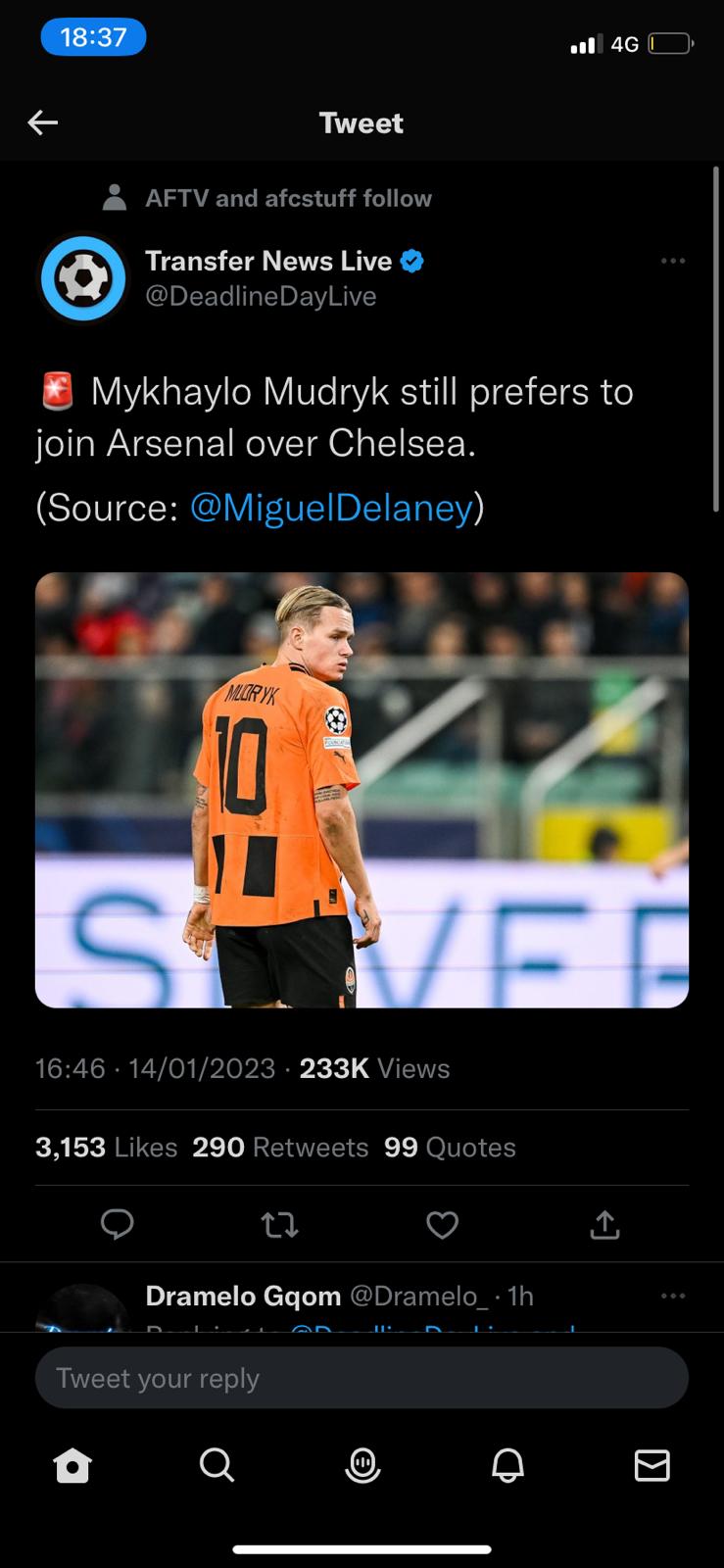Go back using the arrow
The width and height of the screenshot is (724, 1568).
[43, 122]
